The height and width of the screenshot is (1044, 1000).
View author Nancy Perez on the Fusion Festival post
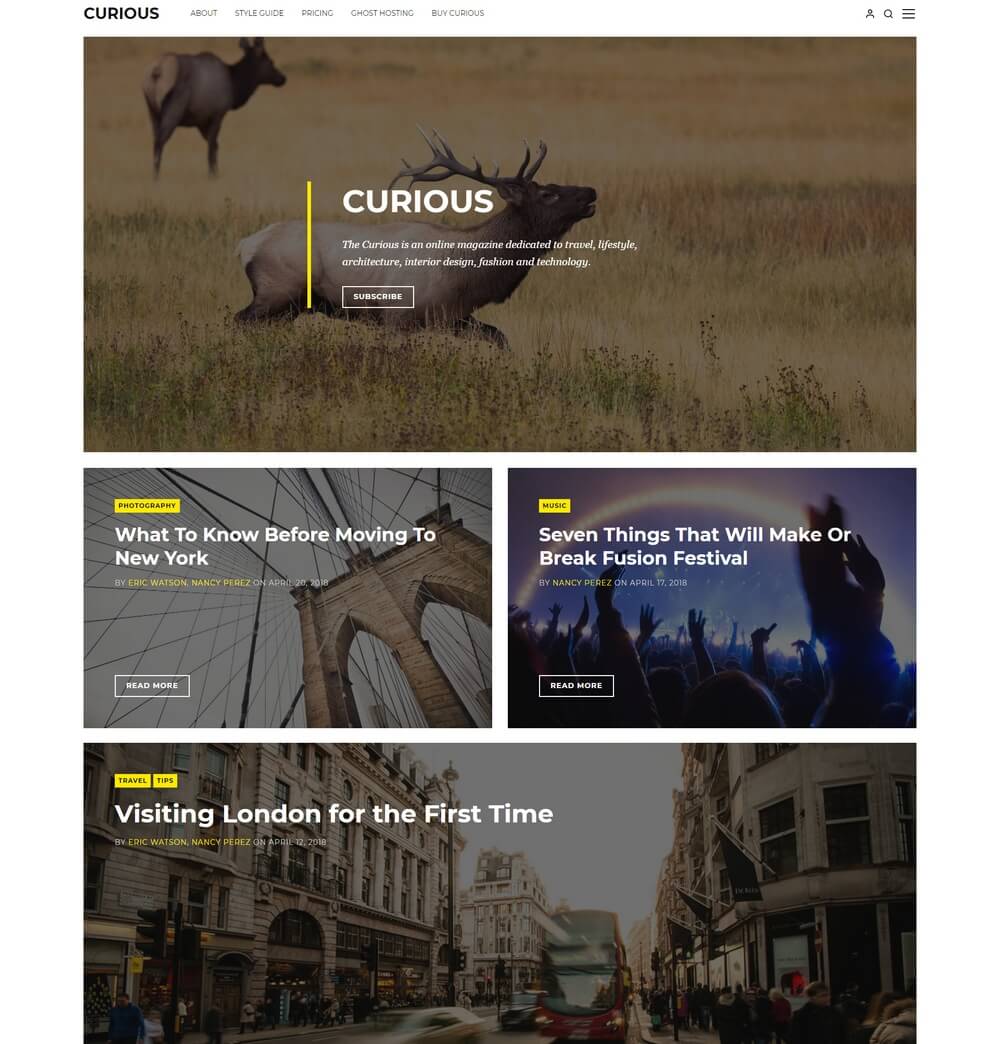(x=582, y=583)
